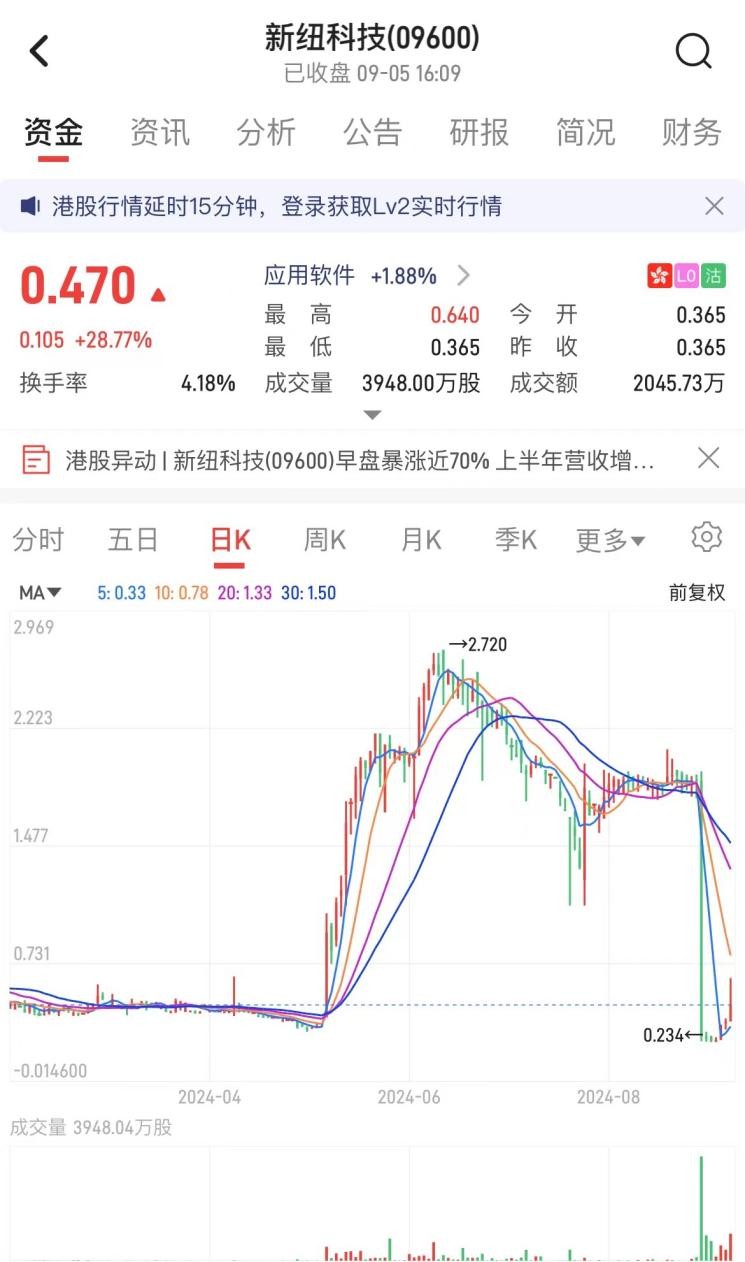This screenshot has height=1262, width=745.
Task: Dismiss the Lv2 login banner
Action: (x=714, y=206)
